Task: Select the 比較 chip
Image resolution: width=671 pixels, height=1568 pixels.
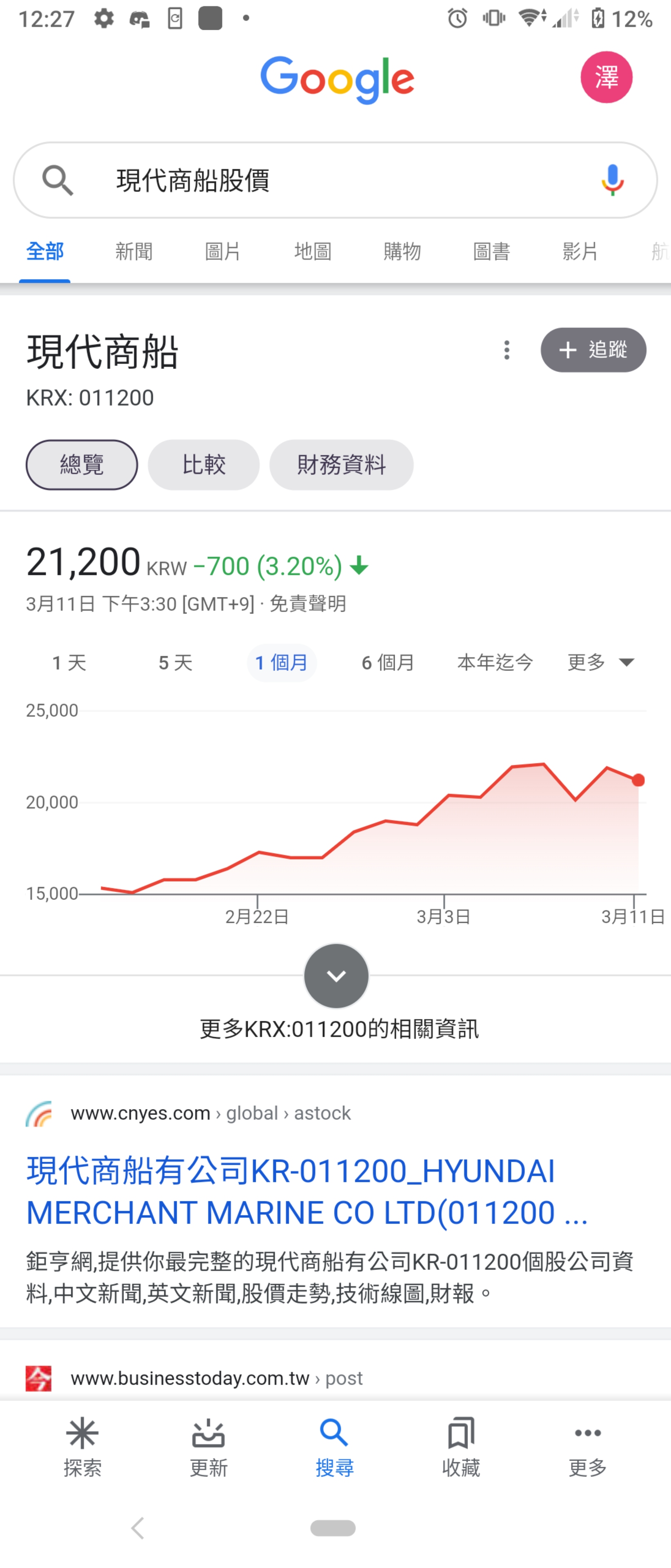Action: [x=204, y=465]
